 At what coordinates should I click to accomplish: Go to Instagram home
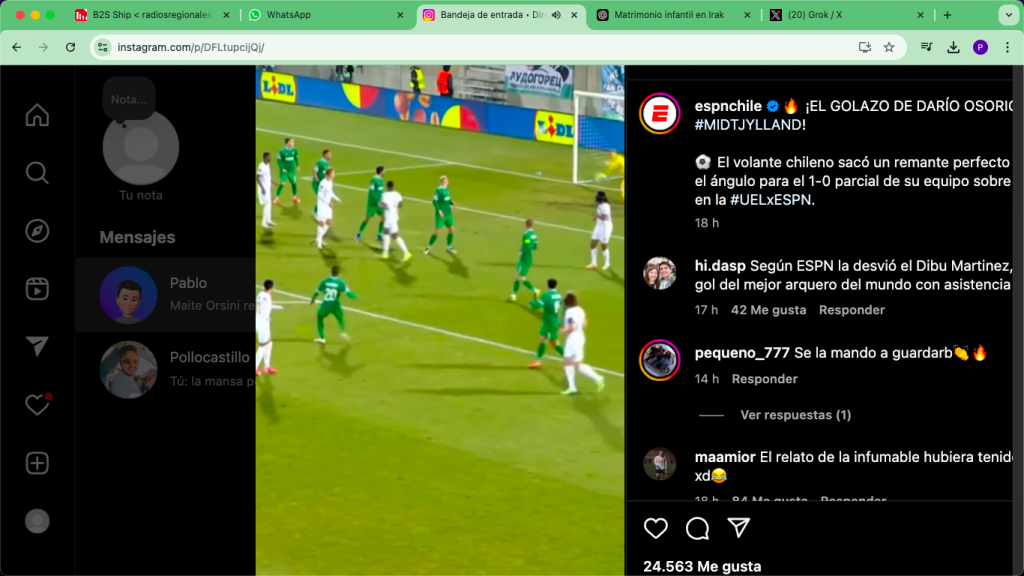pos(37,115)
